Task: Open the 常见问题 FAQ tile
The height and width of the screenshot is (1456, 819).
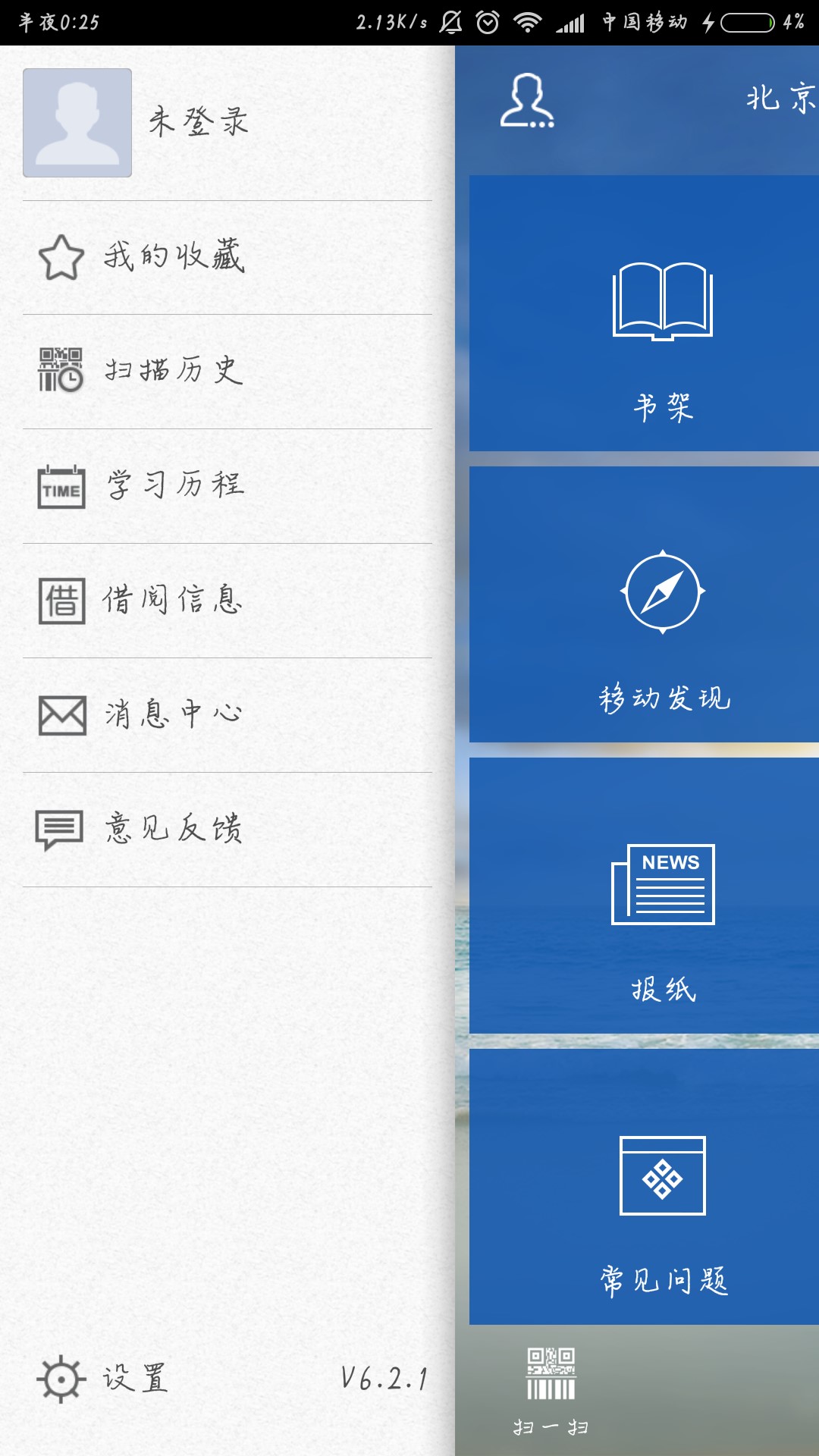Action: pos(645,1187)
